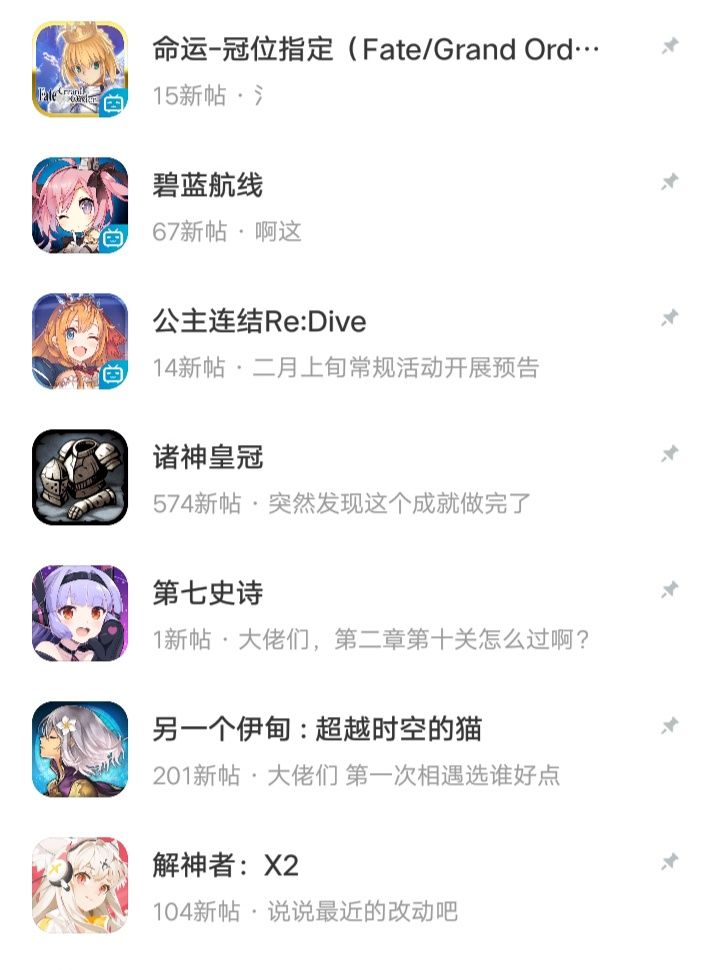The height and width of the screenshot is (970, 720).
Task: Tap the pin icon beside 公主连结Re:Dive
Action: click(x=670, y=318)
